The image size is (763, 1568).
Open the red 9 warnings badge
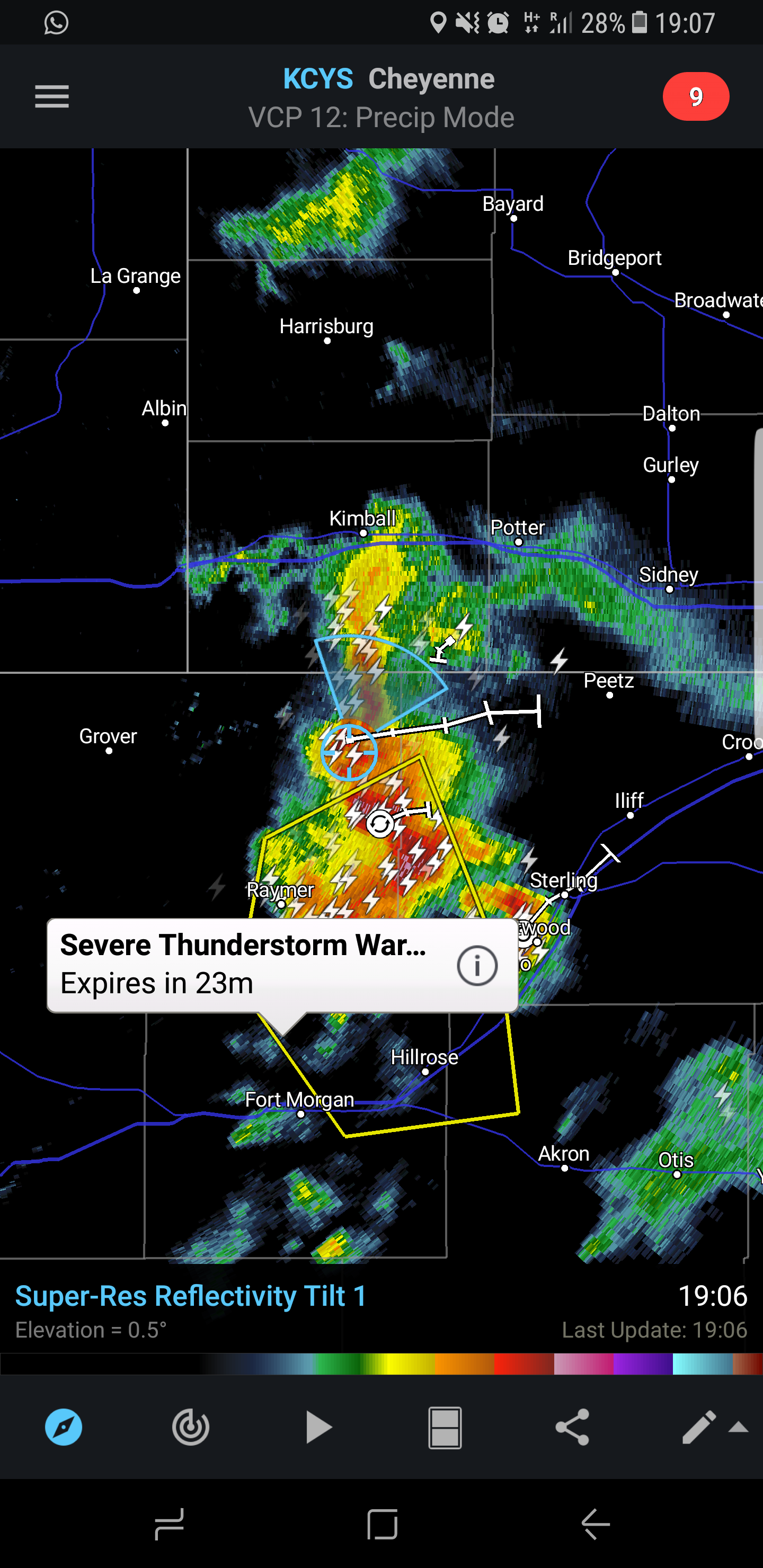point(695,96)
